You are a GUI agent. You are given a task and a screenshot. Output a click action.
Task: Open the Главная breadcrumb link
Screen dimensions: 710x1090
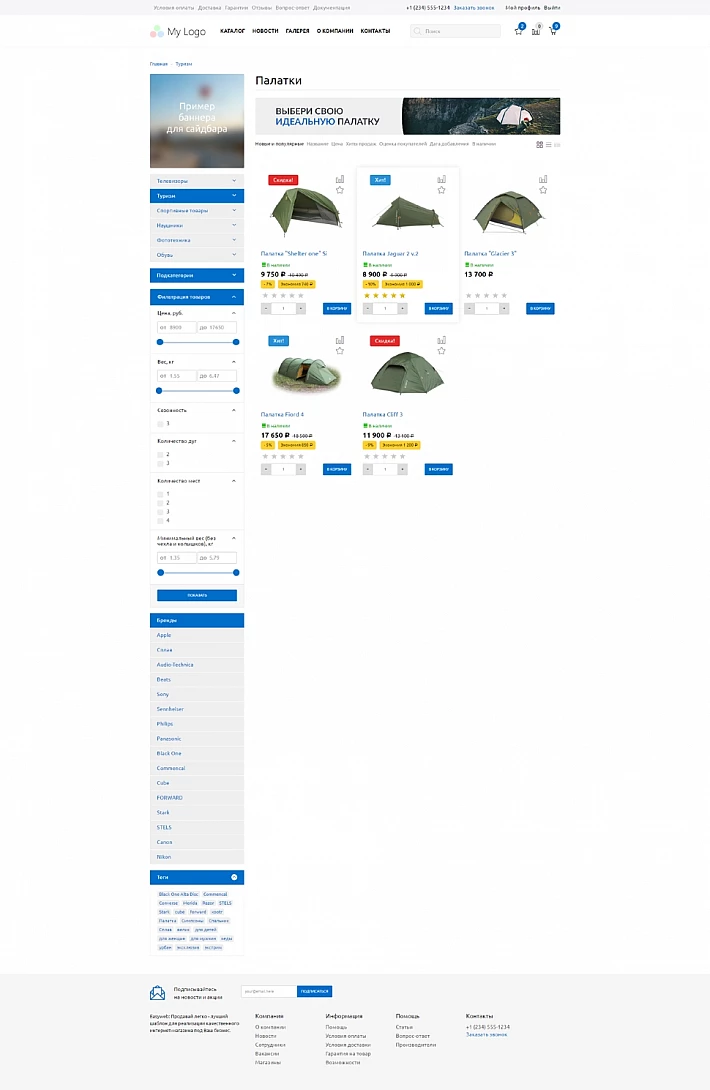click(159, 64)
